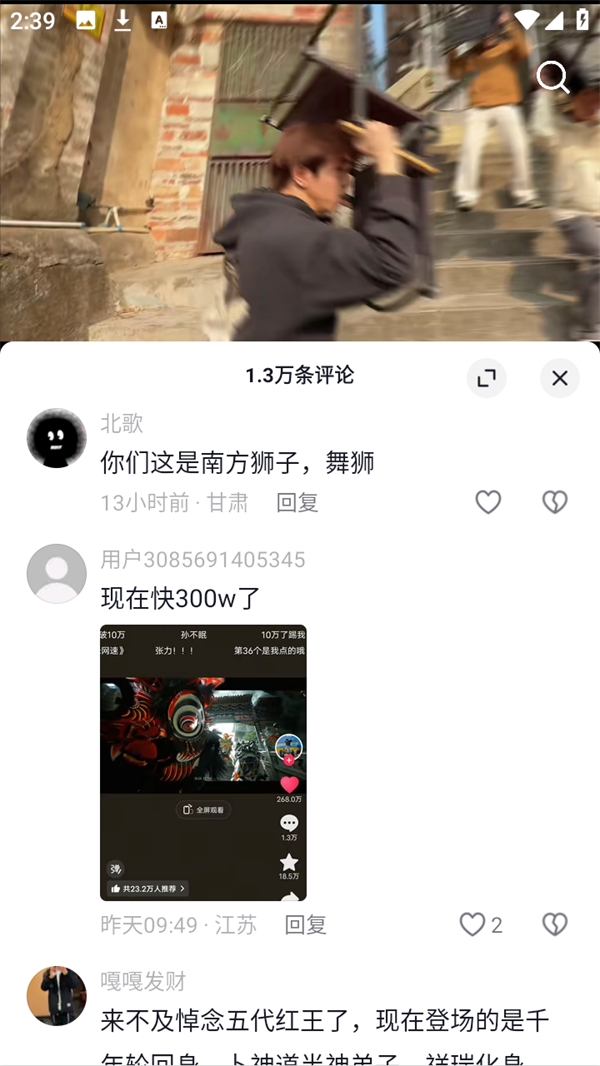This screenshot has width=600, height=1066.
Task: Dislike the 现在快300w了 comment
Action: (x=555, y=925)
